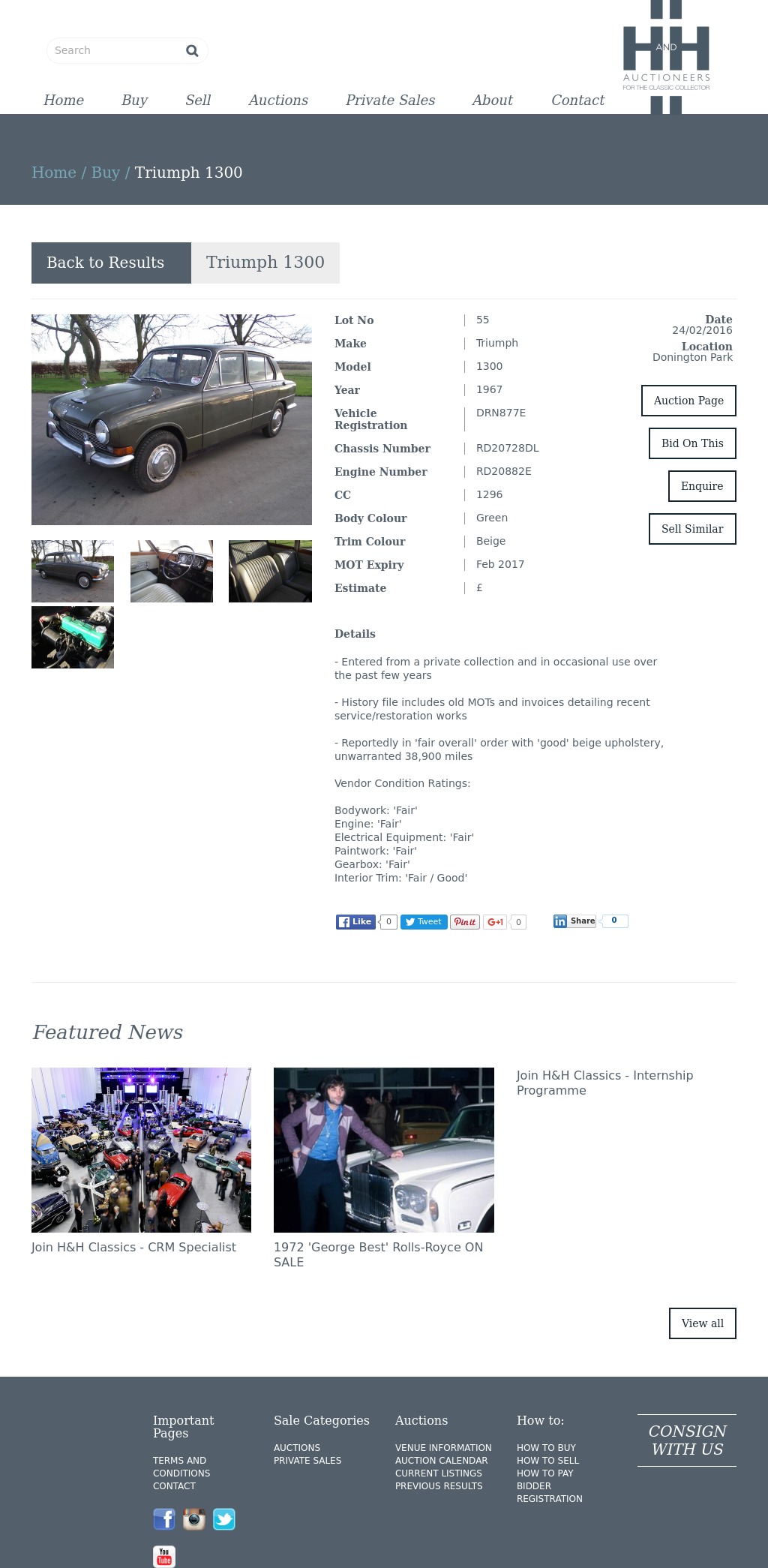The width and height of the screenshot is (768, 1568).
Task: Tap View all news button
Action: tap(703, 1323)
